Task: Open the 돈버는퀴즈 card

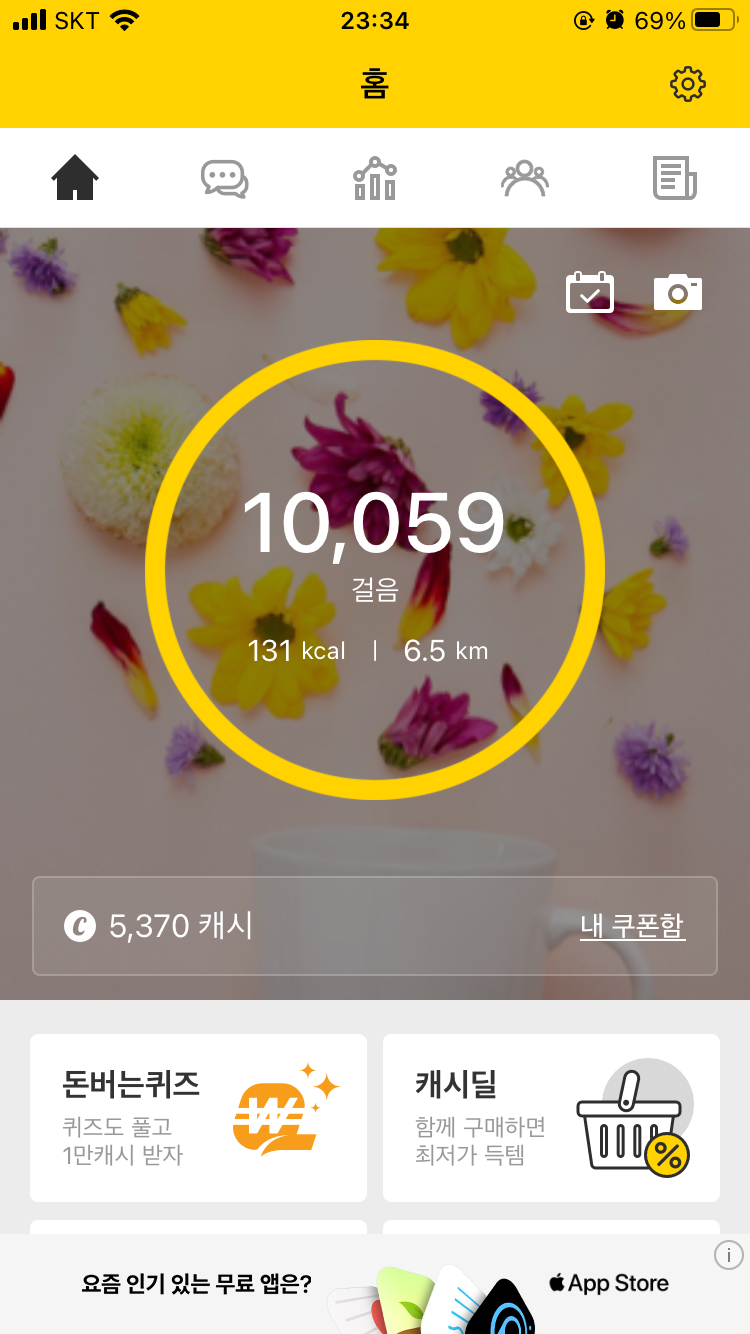Action: pyautogui.click(x=198, y=1118)
